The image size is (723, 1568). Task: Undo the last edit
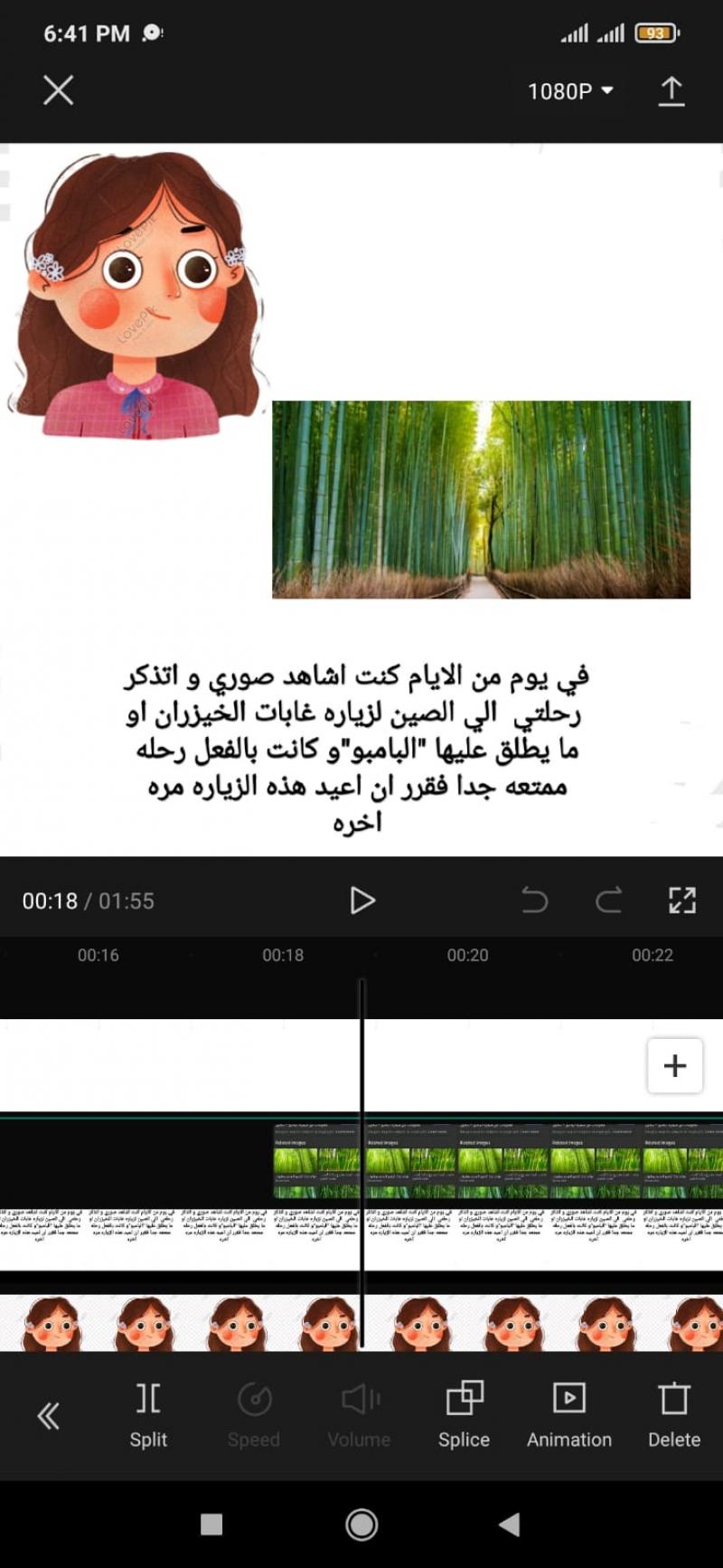[534, 900]
